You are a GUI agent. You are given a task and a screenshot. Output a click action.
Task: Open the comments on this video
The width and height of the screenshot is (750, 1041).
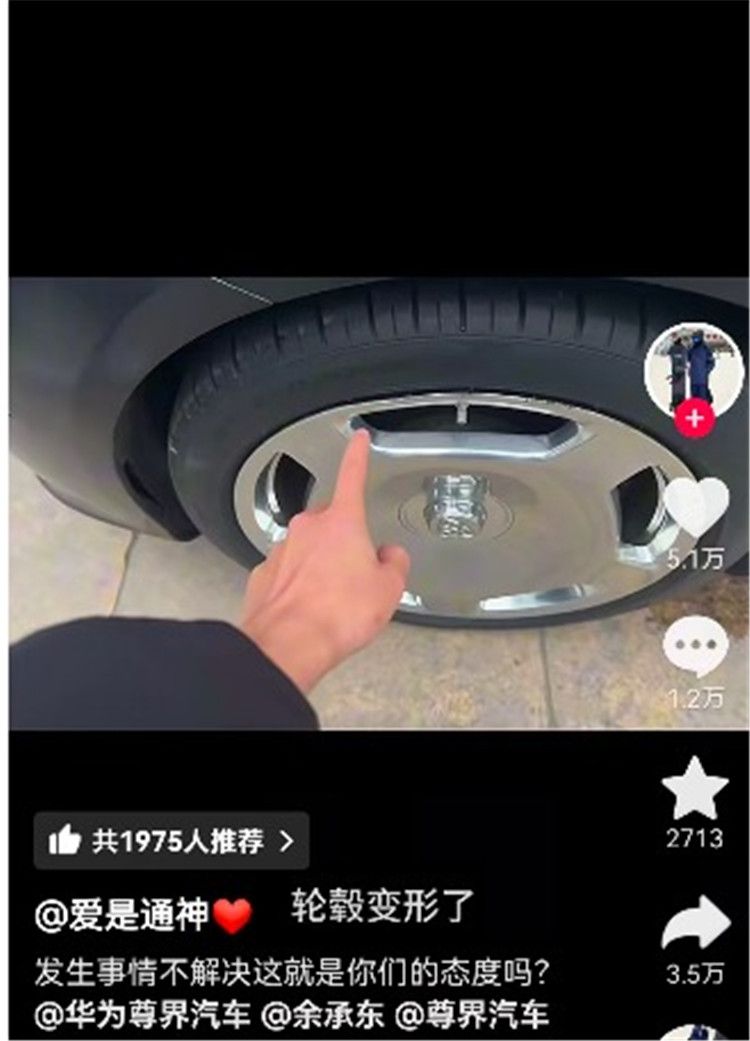click(695, 648)
